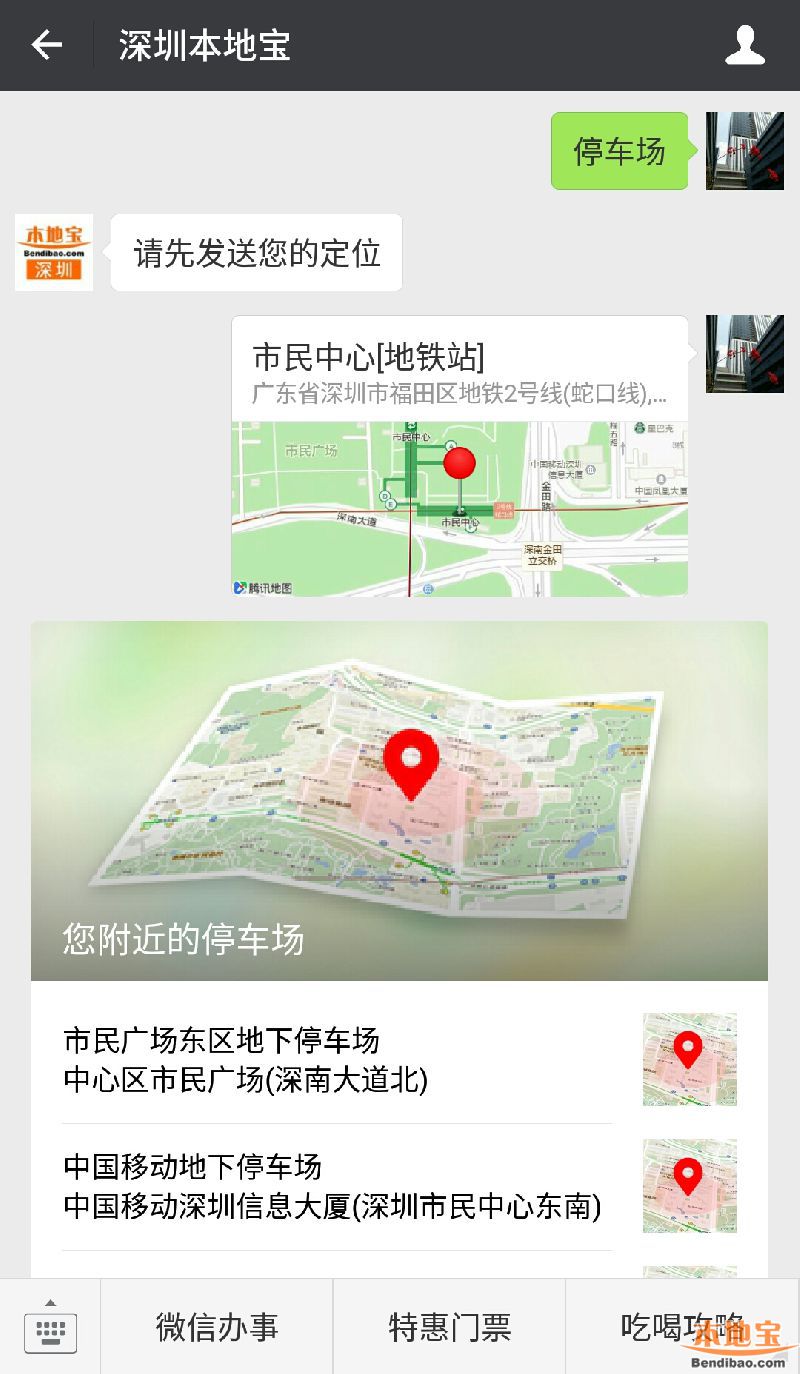Open the account profile icon
The height and width of the screenshot is (1374, 800).
click(744, 45)
